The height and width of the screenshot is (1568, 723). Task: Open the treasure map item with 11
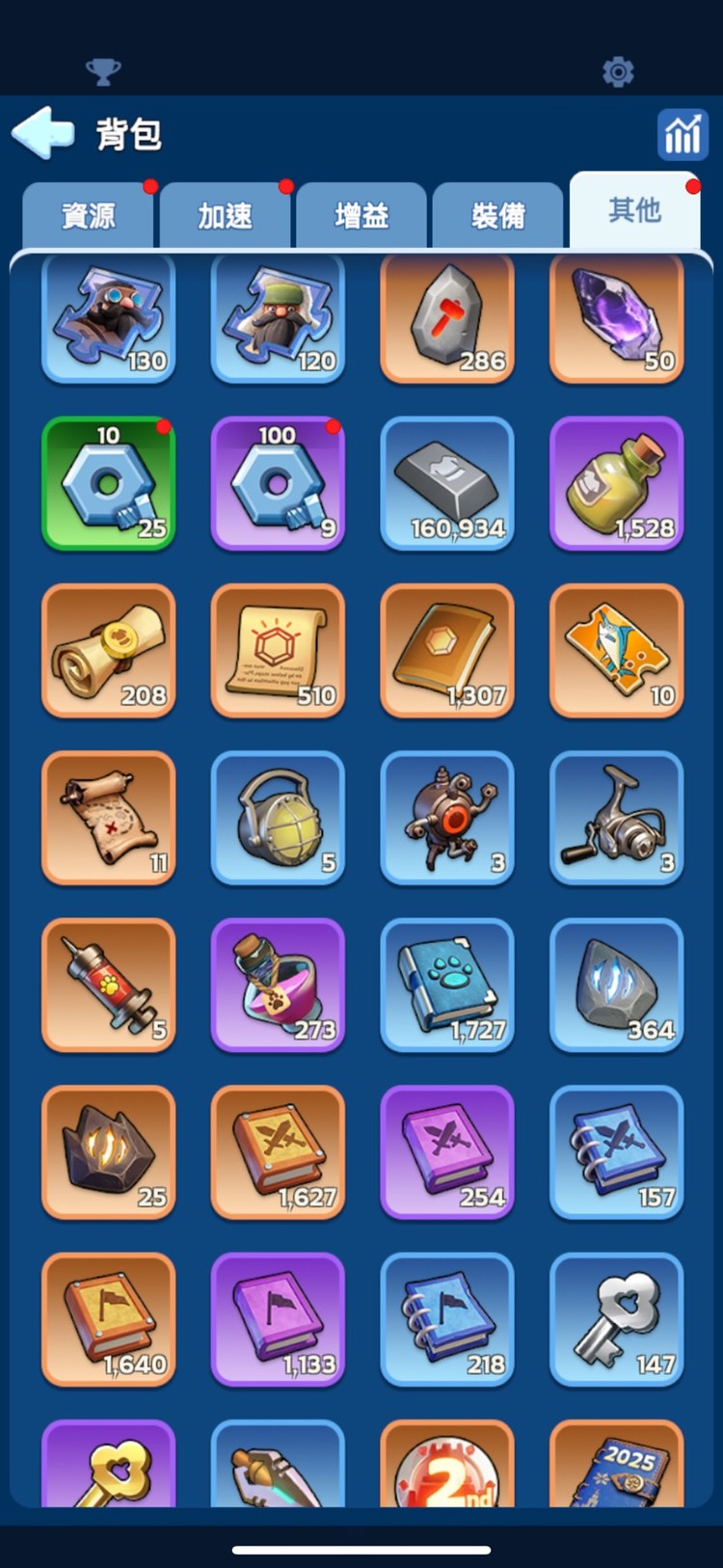coord(108,818)
